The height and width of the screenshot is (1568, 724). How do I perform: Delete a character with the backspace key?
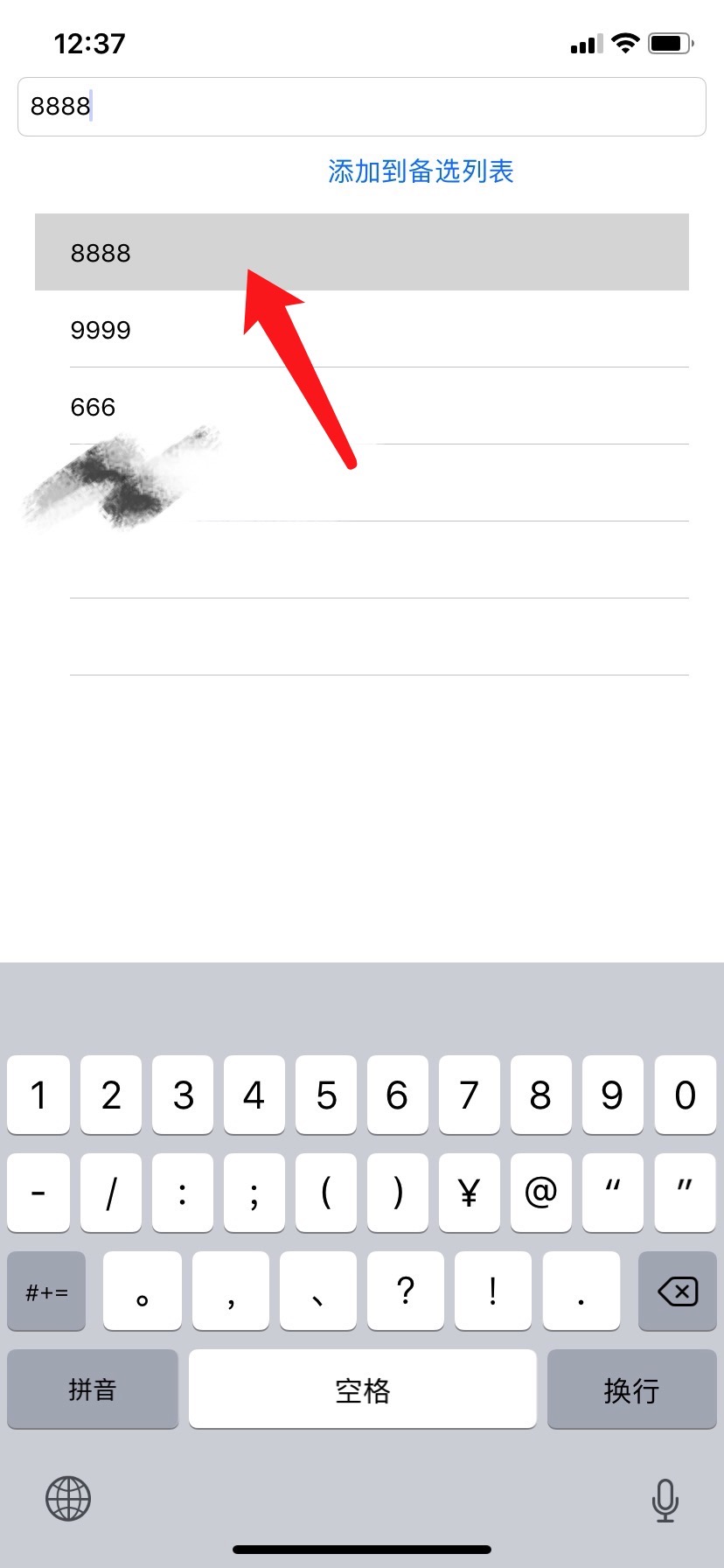pyautogui.click(x=678, y=1291)
